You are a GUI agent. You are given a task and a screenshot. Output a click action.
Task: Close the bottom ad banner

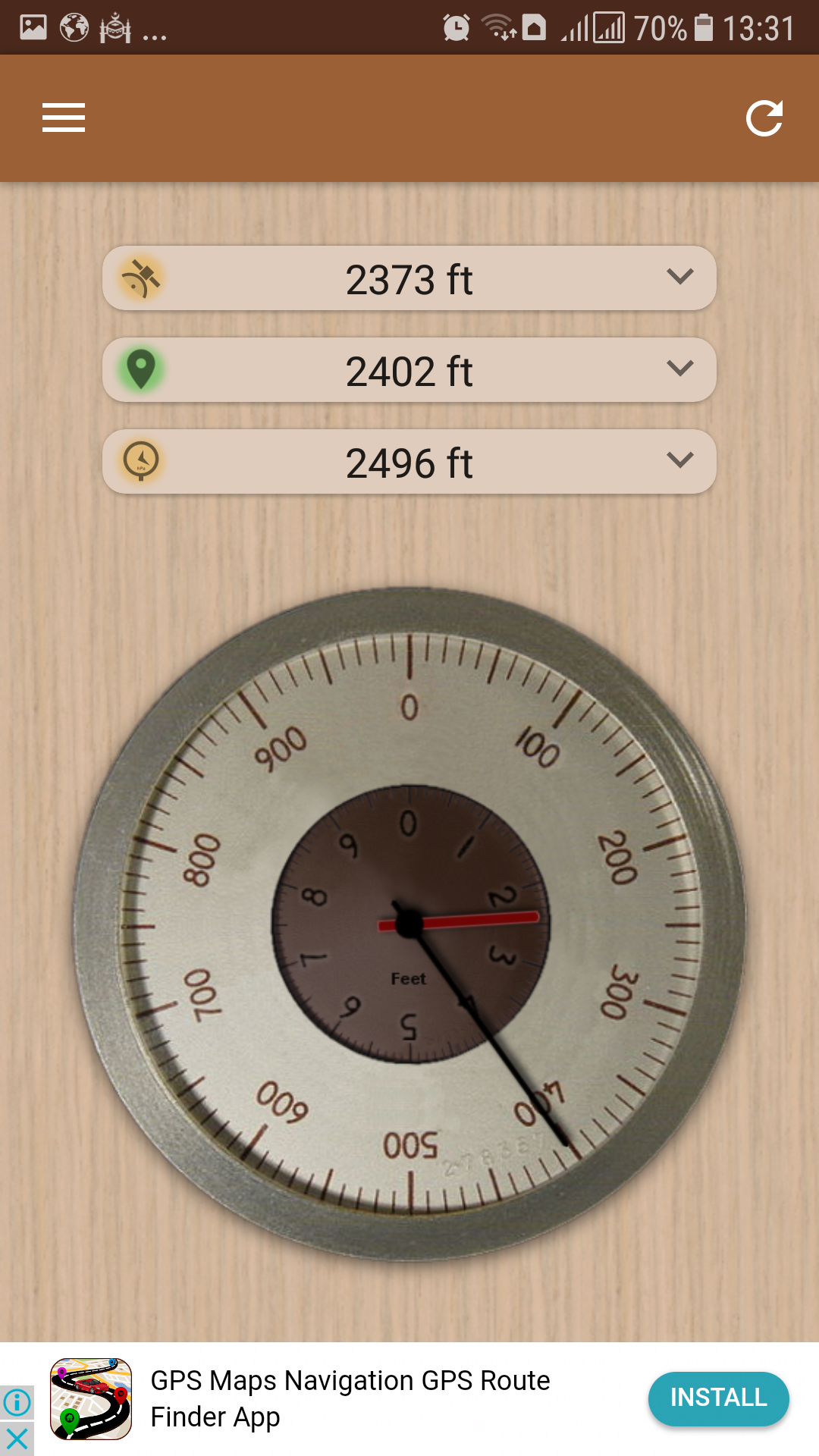[x=17, y=1439]
